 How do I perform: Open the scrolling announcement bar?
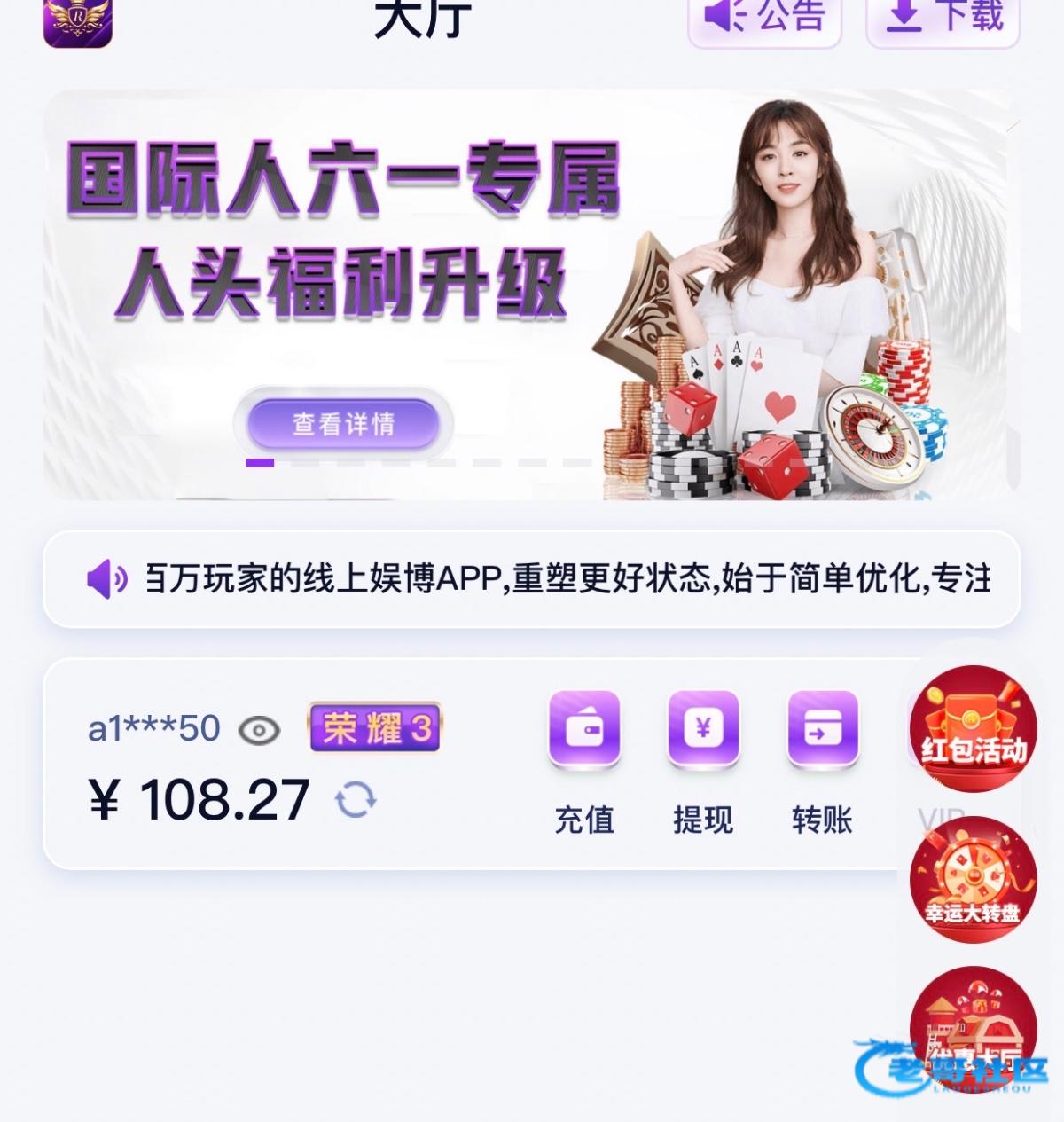(x=532, y=579)
